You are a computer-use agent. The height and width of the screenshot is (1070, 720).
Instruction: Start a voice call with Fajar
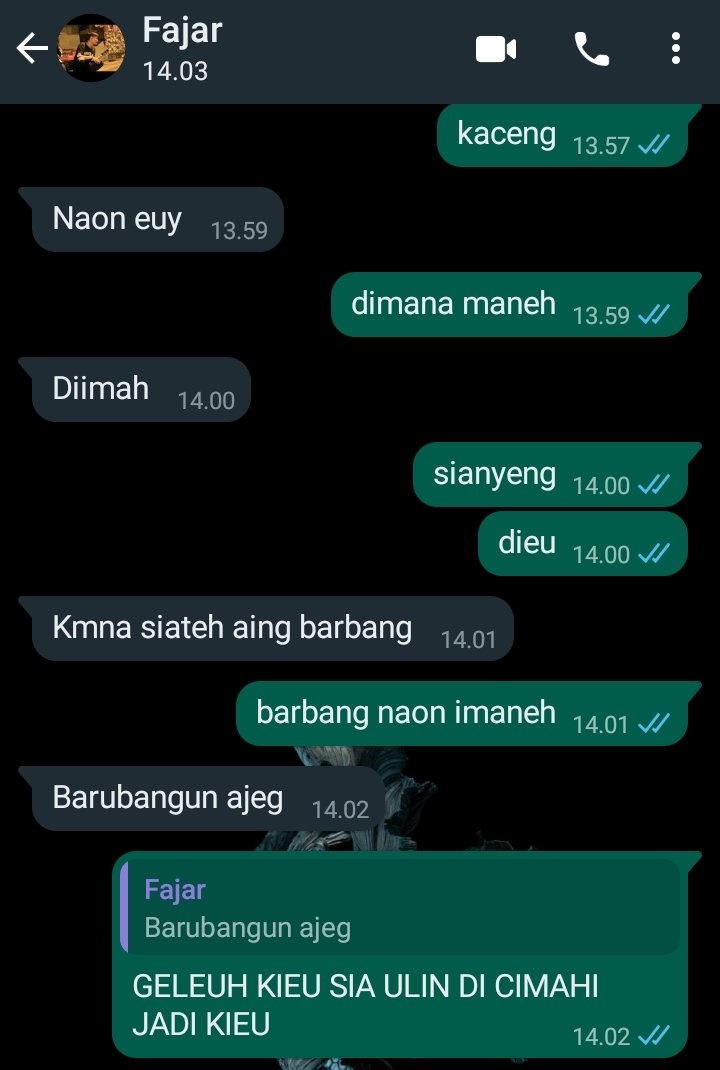592,48
